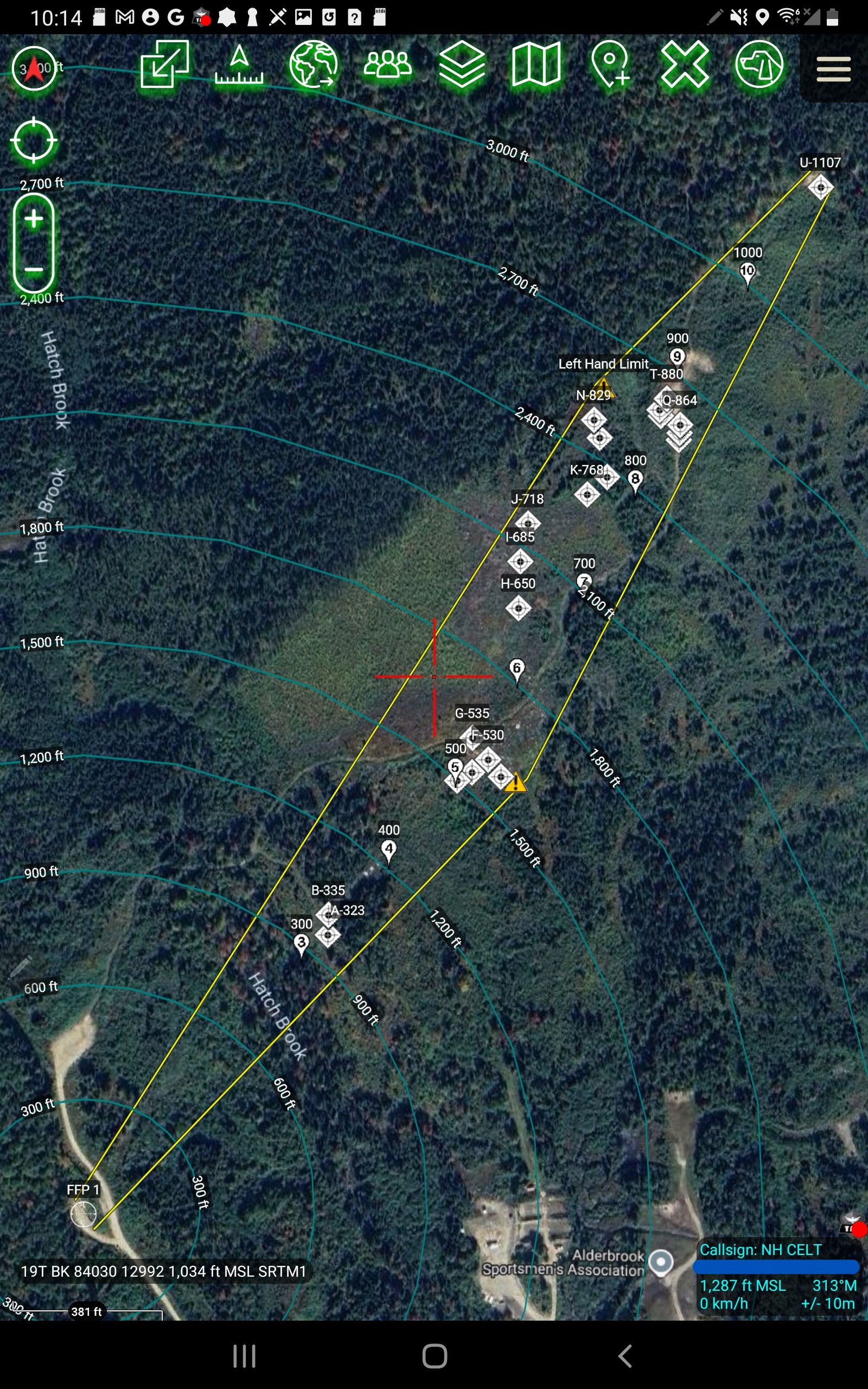
Task: Open the NH CELT callsign panel
Action: tap(777, 1278)
